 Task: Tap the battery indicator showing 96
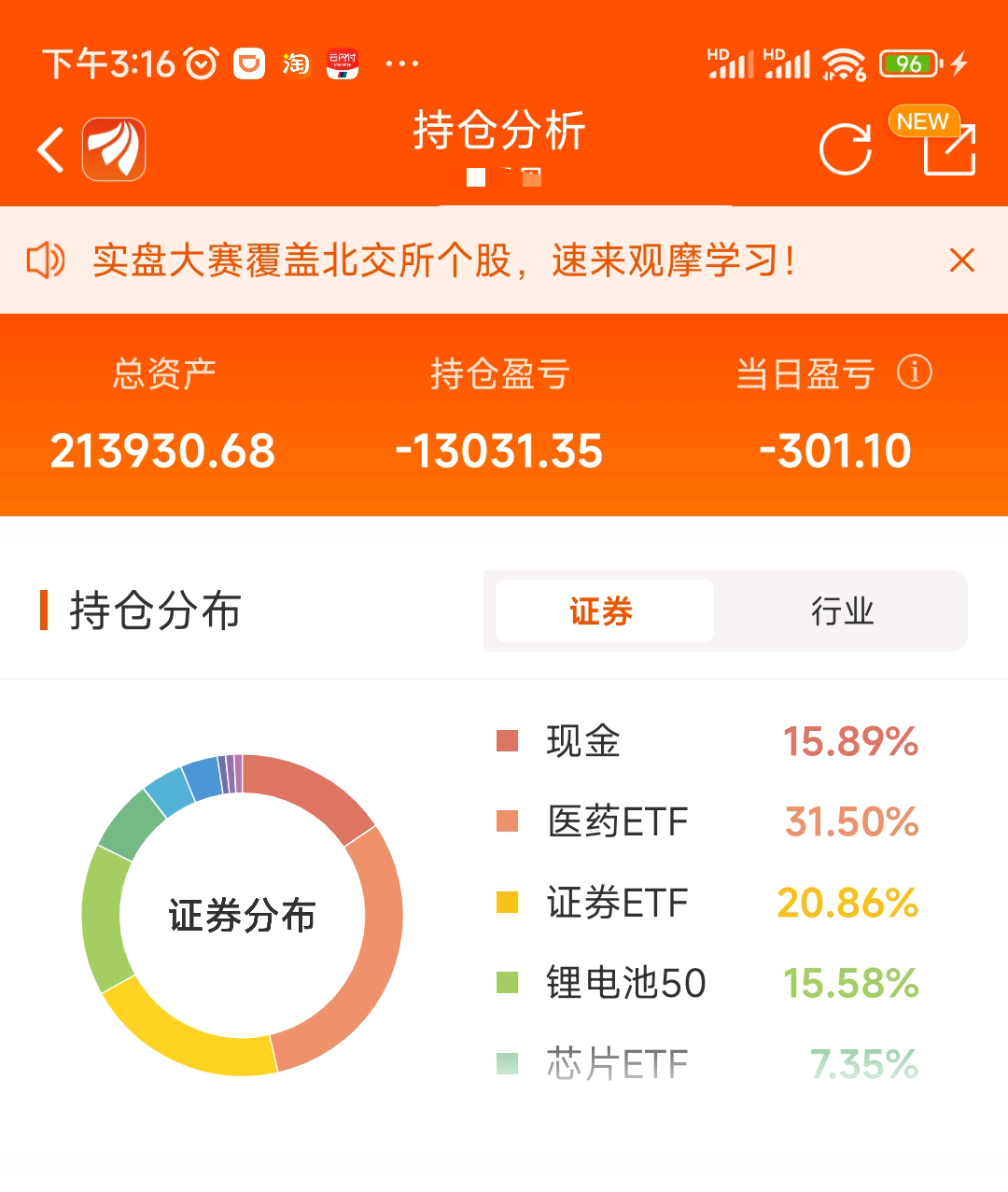[x=910, y=62]
